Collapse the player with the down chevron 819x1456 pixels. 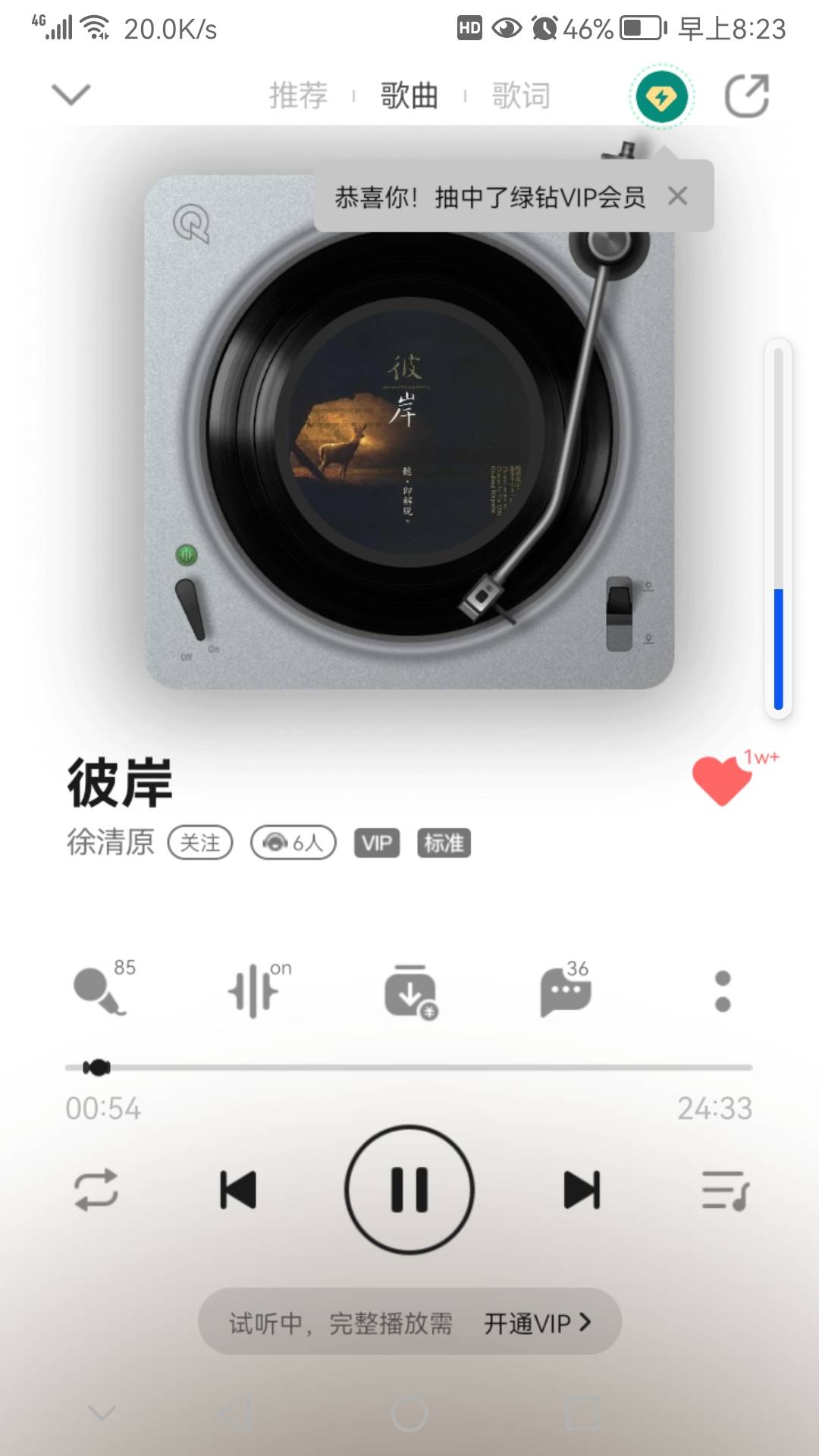tap(70, 93)
